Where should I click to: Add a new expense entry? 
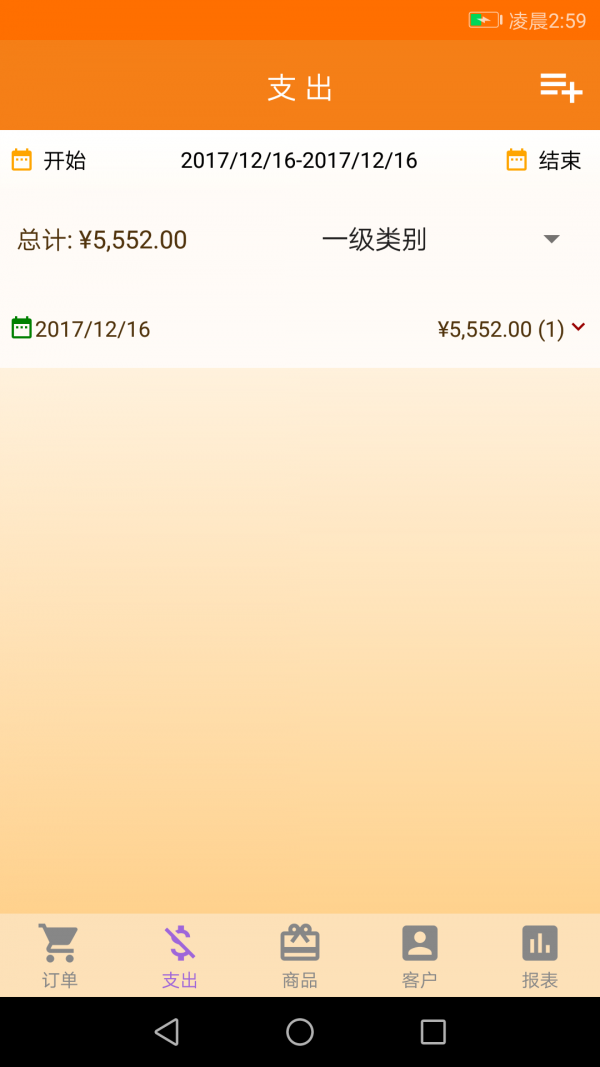coord(561,88)
